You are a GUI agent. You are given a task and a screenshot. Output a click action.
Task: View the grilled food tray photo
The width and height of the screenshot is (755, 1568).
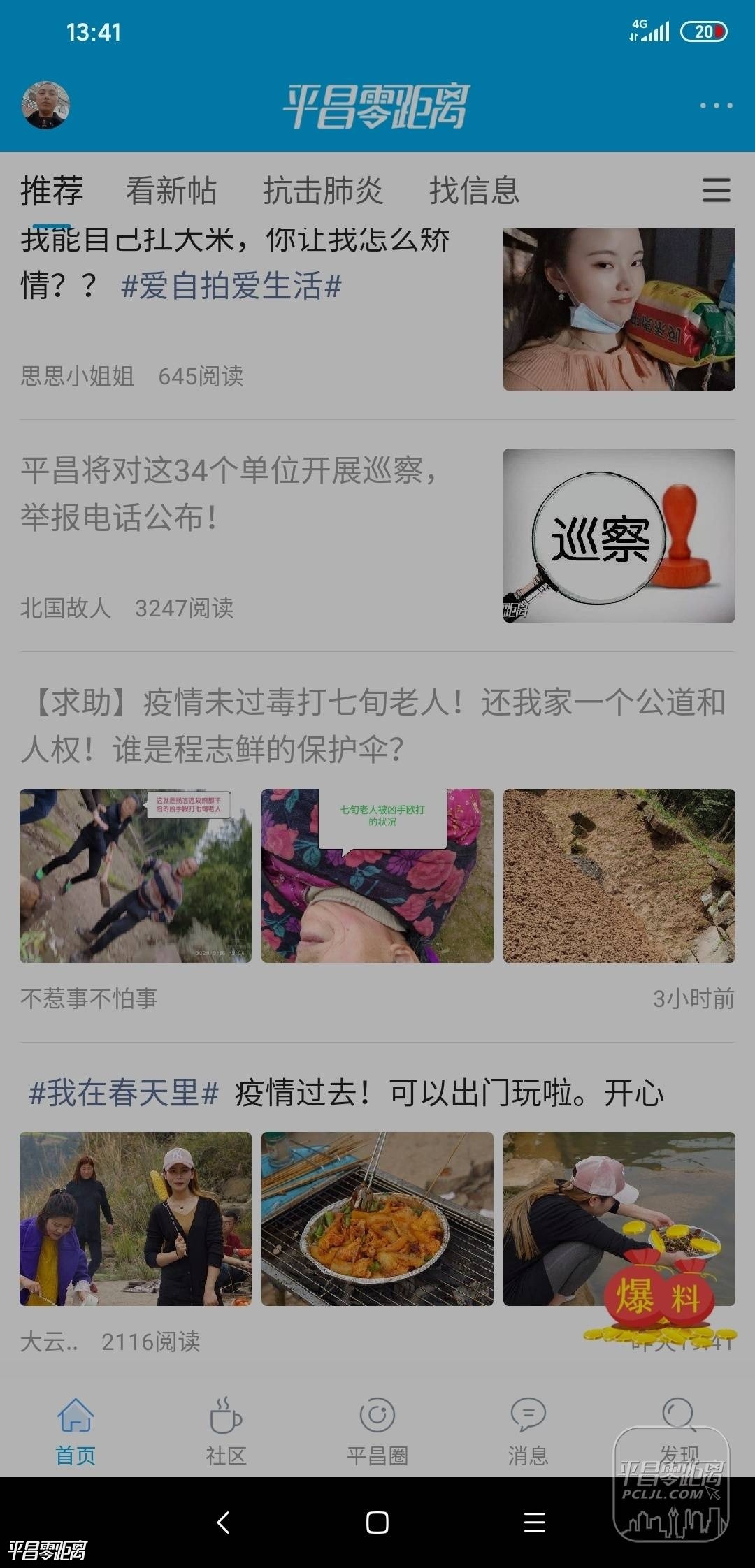point(377,1219)
